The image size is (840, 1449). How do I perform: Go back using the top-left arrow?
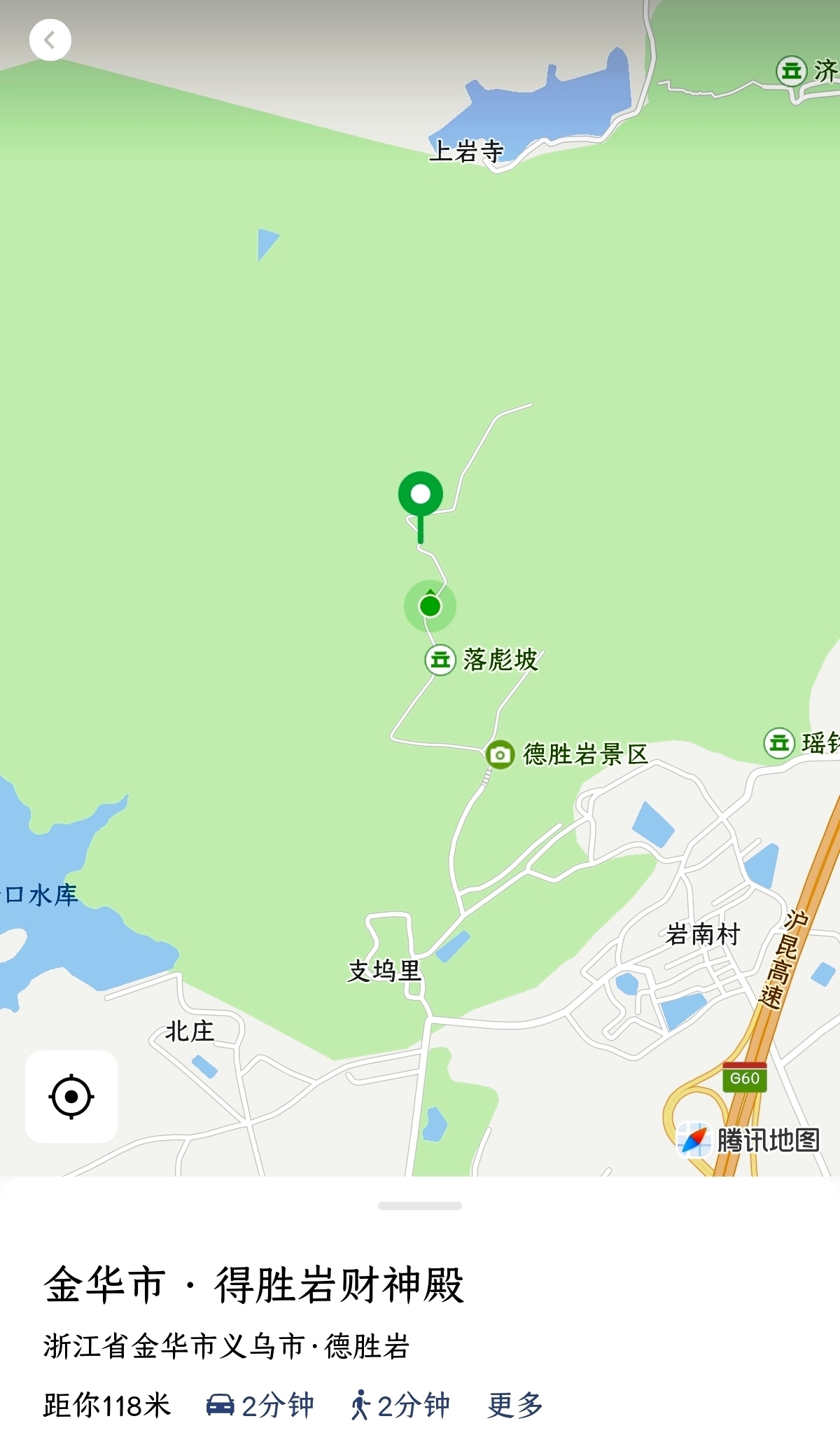[x=50, y=41]
